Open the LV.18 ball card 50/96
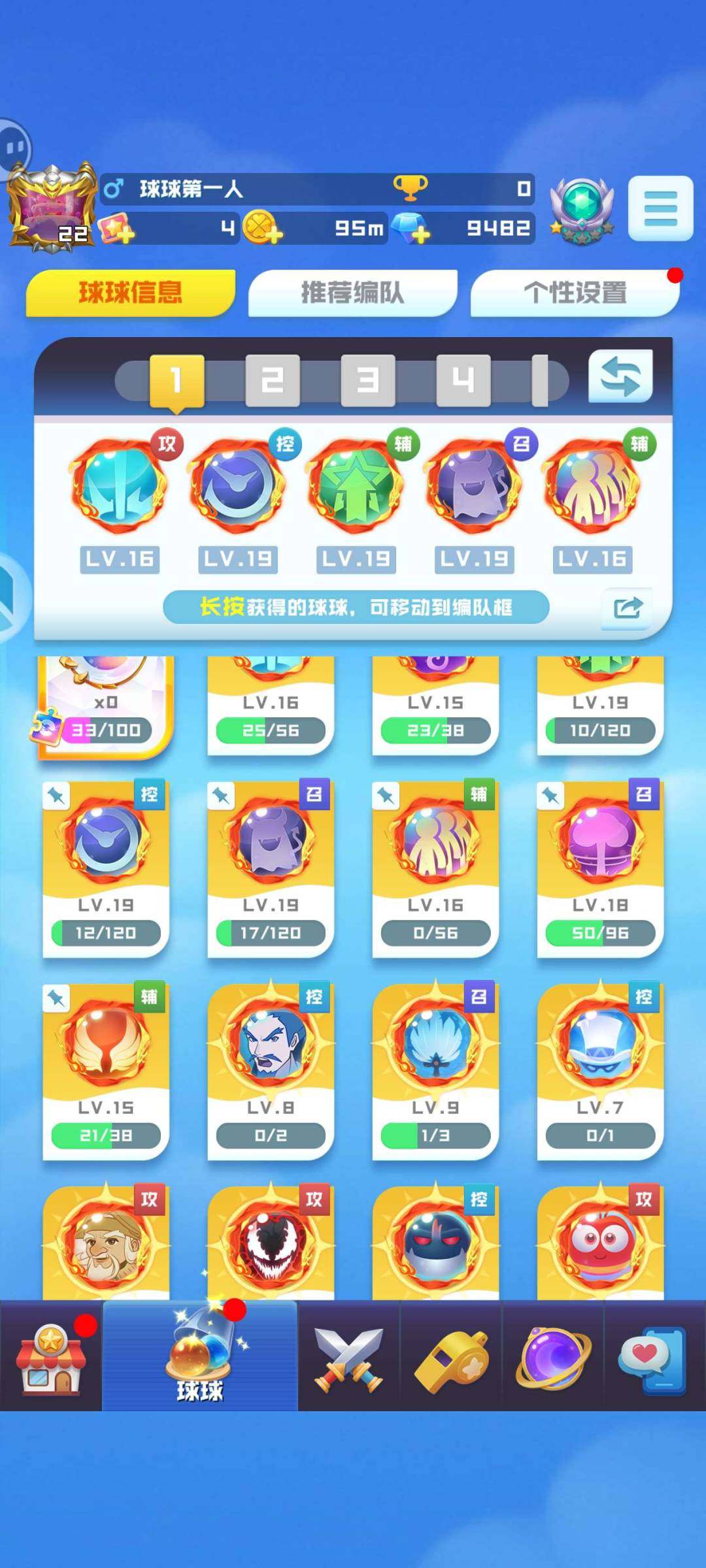The image size is (706, 1568). pyautogui.click(x=600, y=869)
